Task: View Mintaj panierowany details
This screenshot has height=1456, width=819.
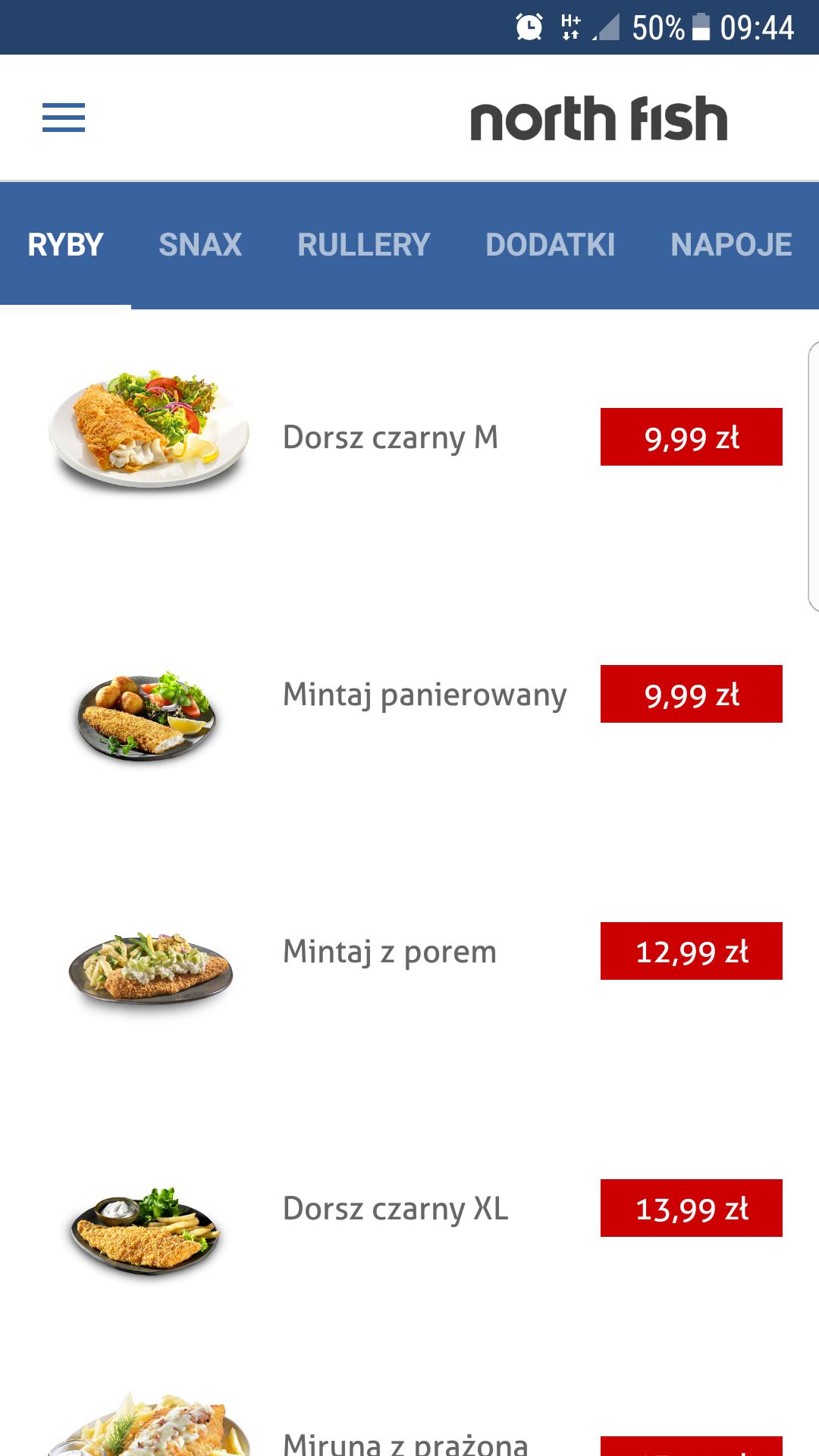Action: 424,695
